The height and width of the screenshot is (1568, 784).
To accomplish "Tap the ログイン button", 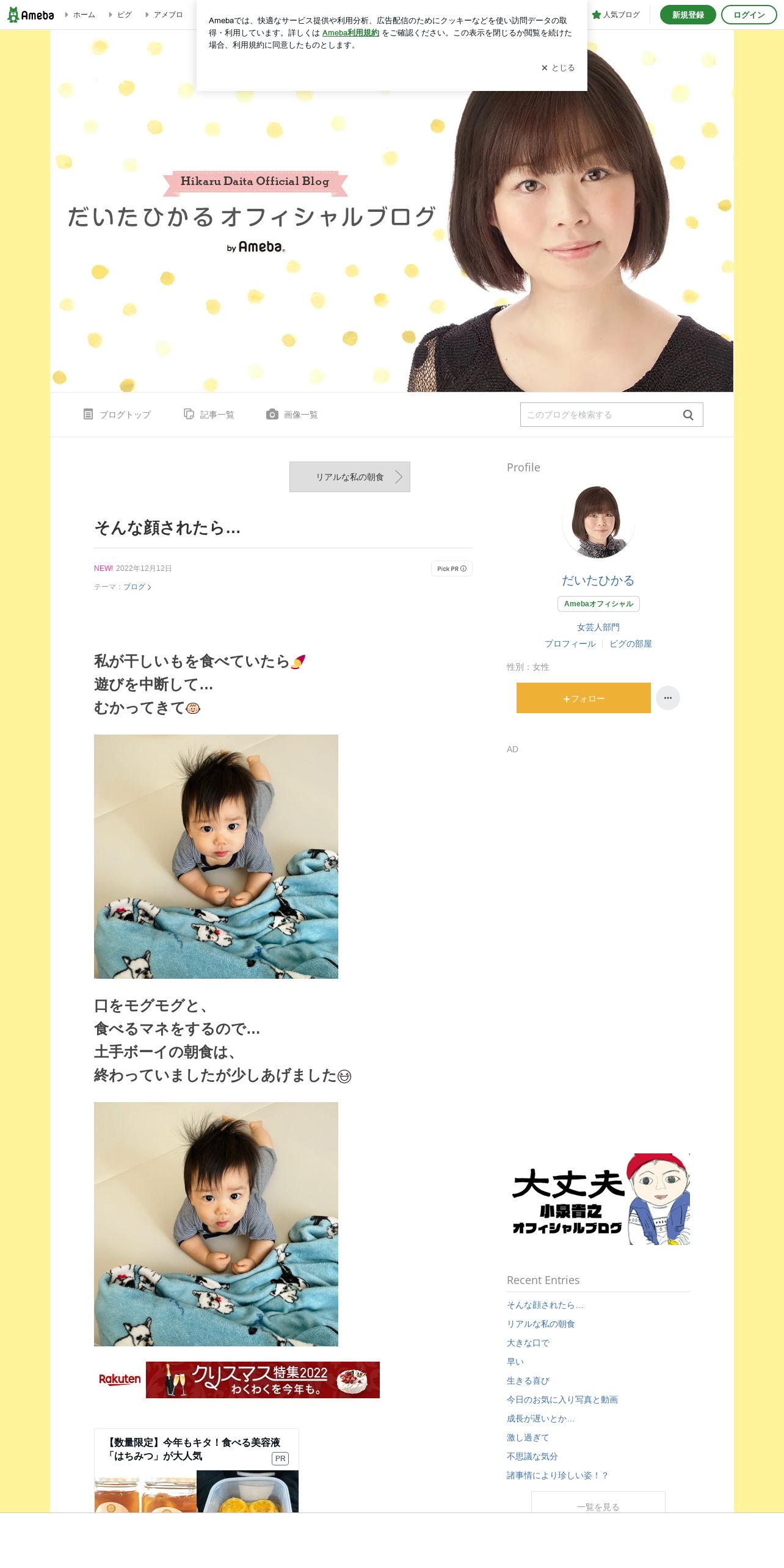I will (x=749, y=15).
